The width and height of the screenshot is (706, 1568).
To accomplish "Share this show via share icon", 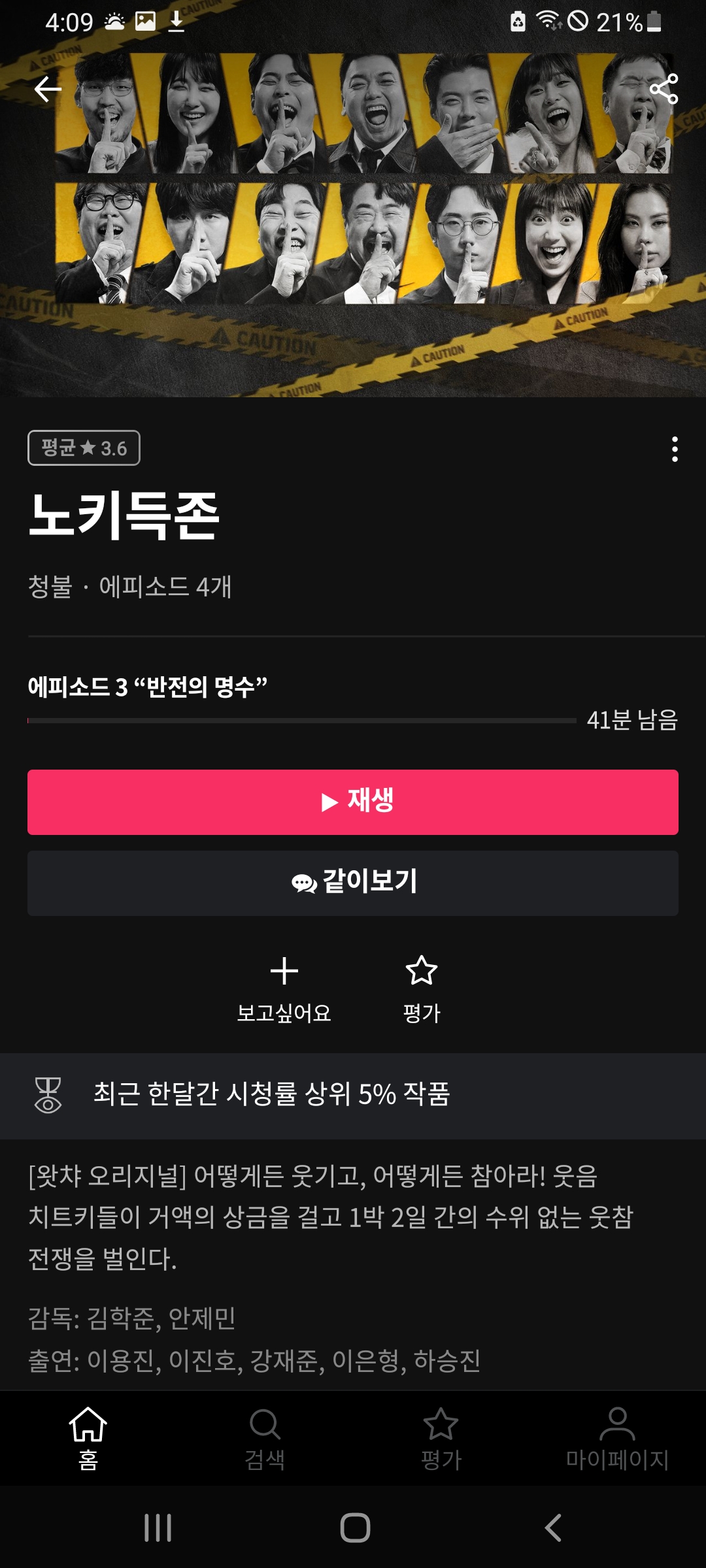I will (x=664, y=90).
